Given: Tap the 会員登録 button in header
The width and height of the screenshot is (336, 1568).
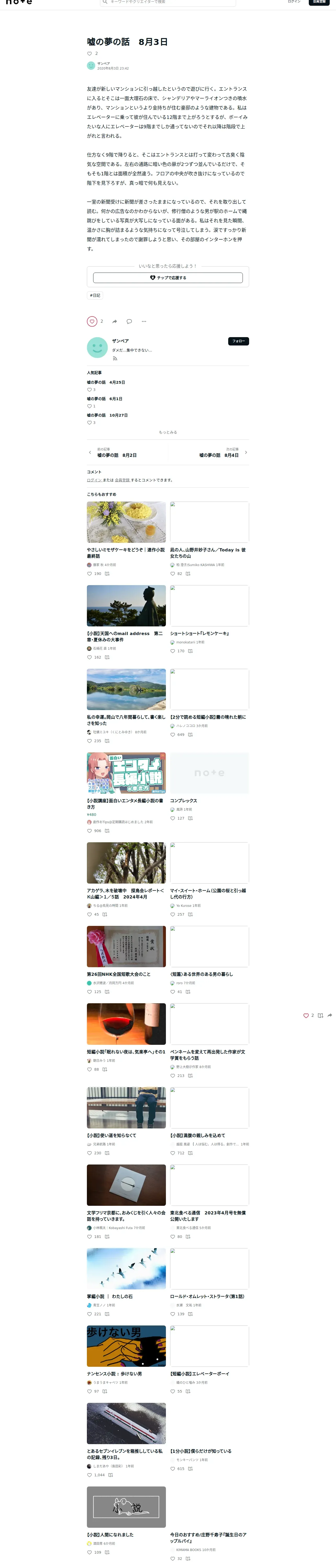Looking at the screenshot, I should (x=319, y=2).
